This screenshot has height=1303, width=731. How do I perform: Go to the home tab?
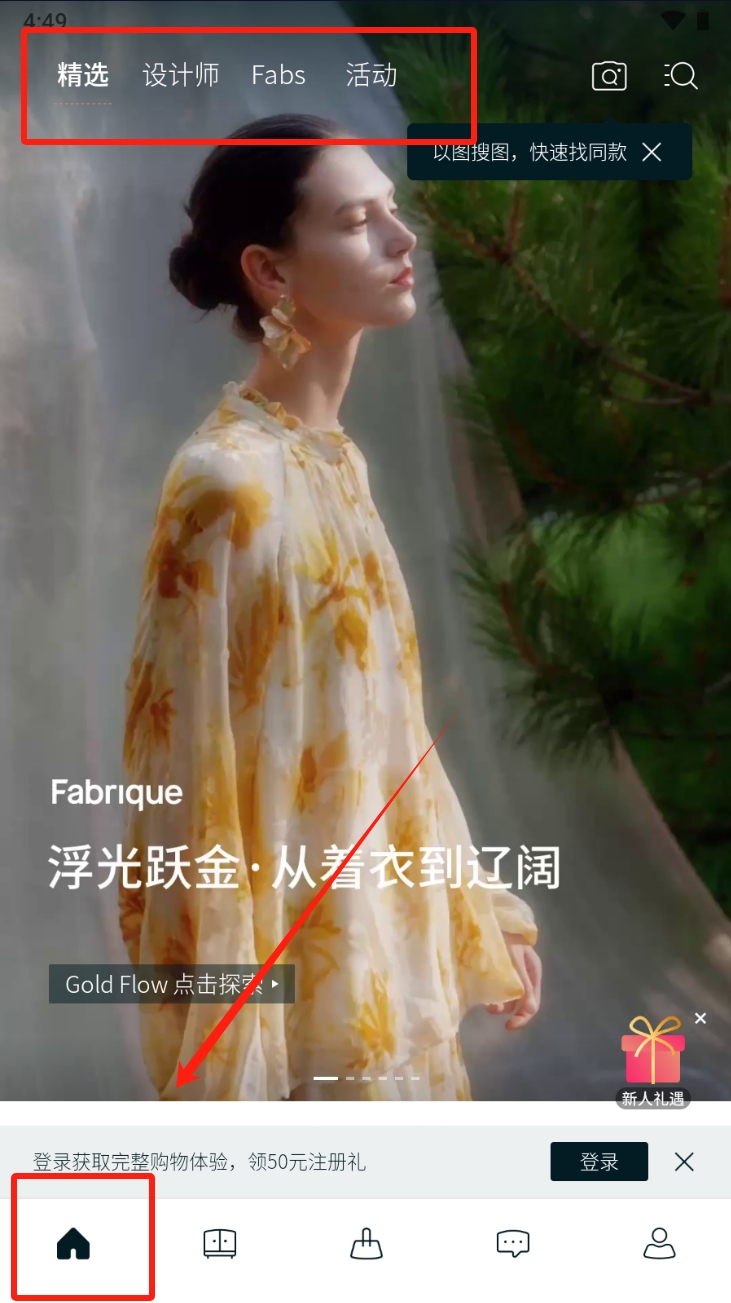[74, 1244]
